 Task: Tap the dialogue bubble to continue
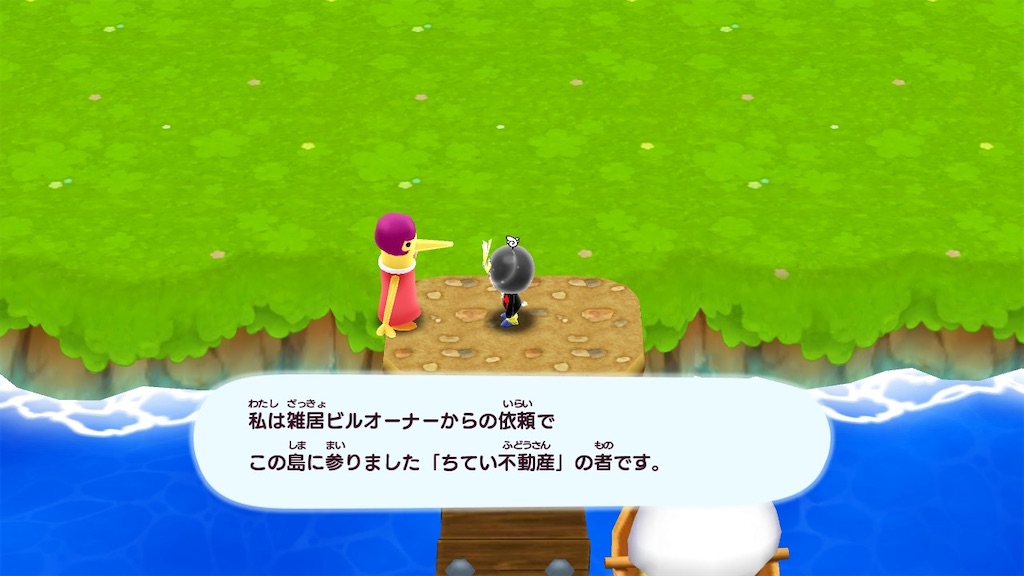tap(511, 442)
